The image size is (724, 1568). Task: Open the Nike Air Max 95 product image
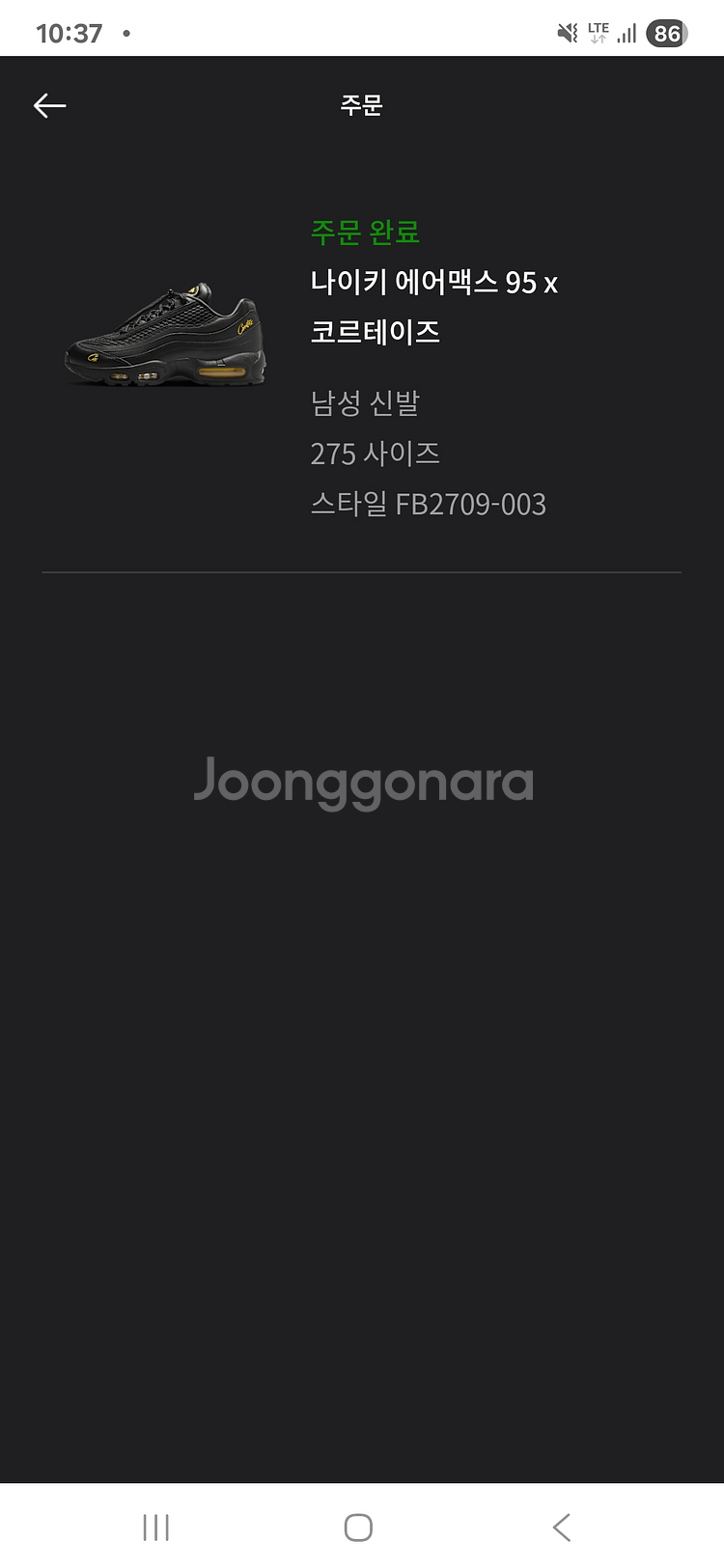165,334
